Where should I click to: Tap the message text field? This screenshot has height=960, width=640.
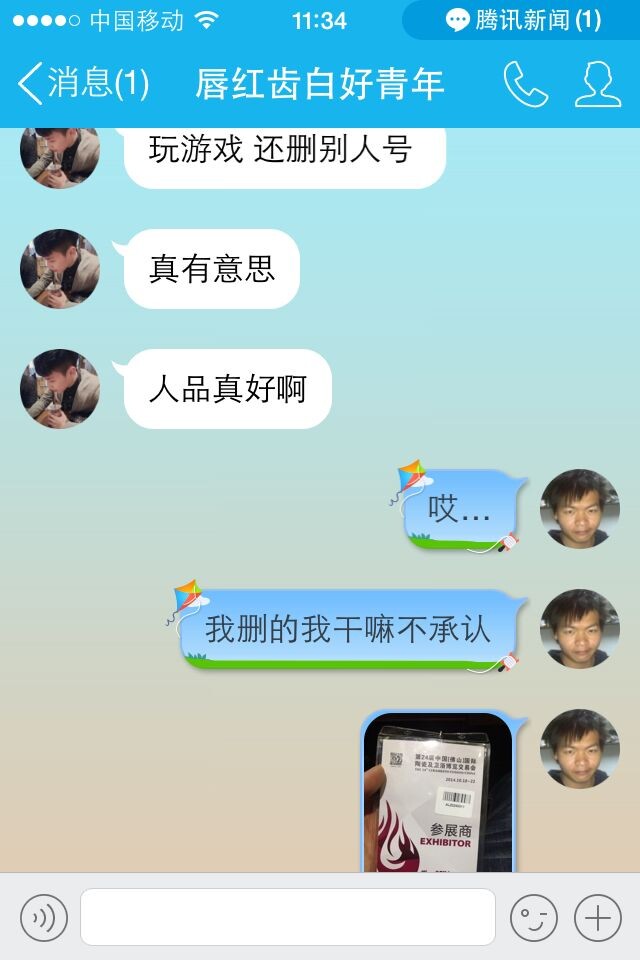[x=288, y=917]
